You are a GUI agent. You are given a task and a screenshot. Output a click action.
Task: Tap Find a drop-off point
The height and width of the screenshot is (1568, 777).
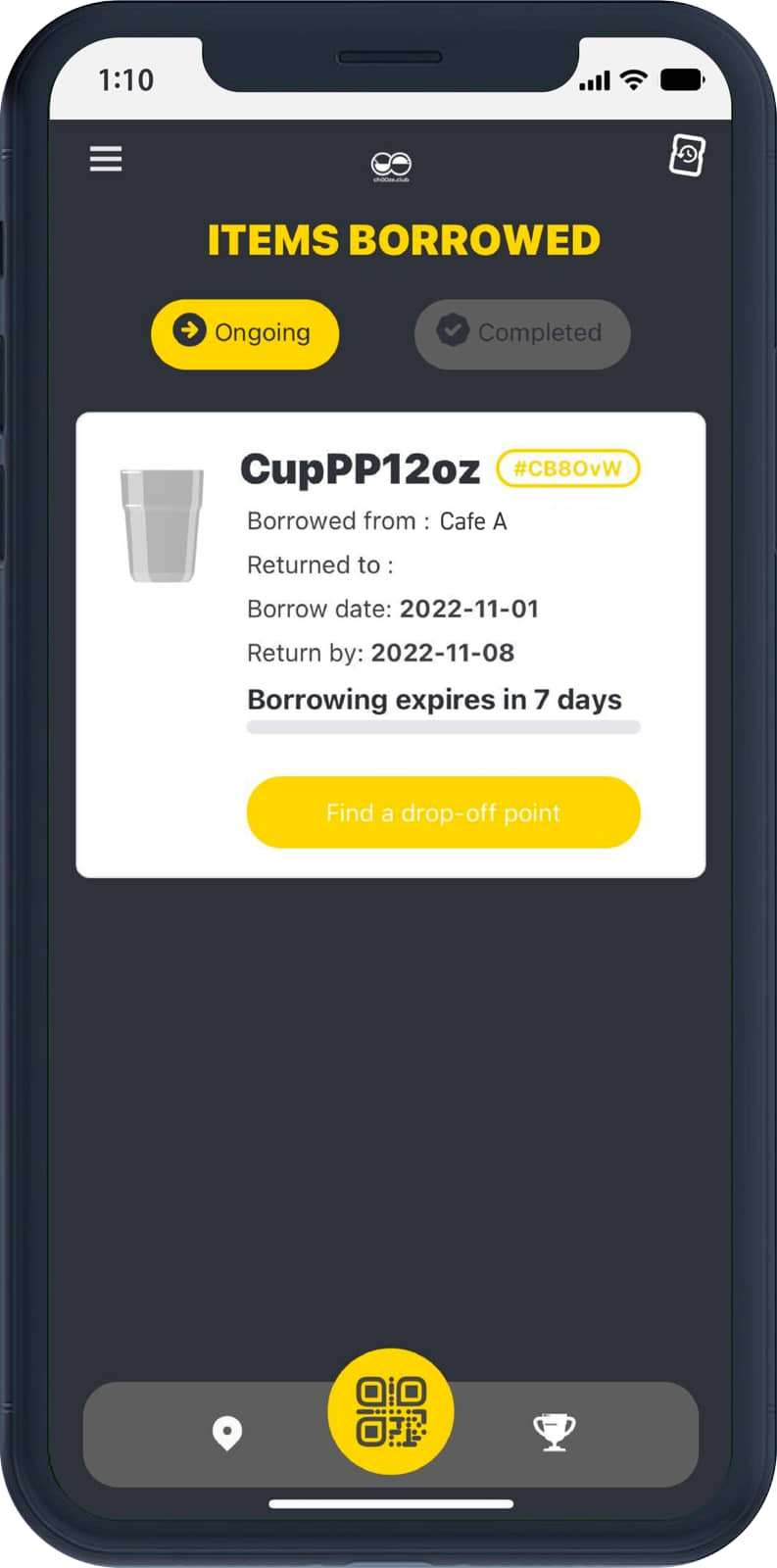click(x=443, y=812)
